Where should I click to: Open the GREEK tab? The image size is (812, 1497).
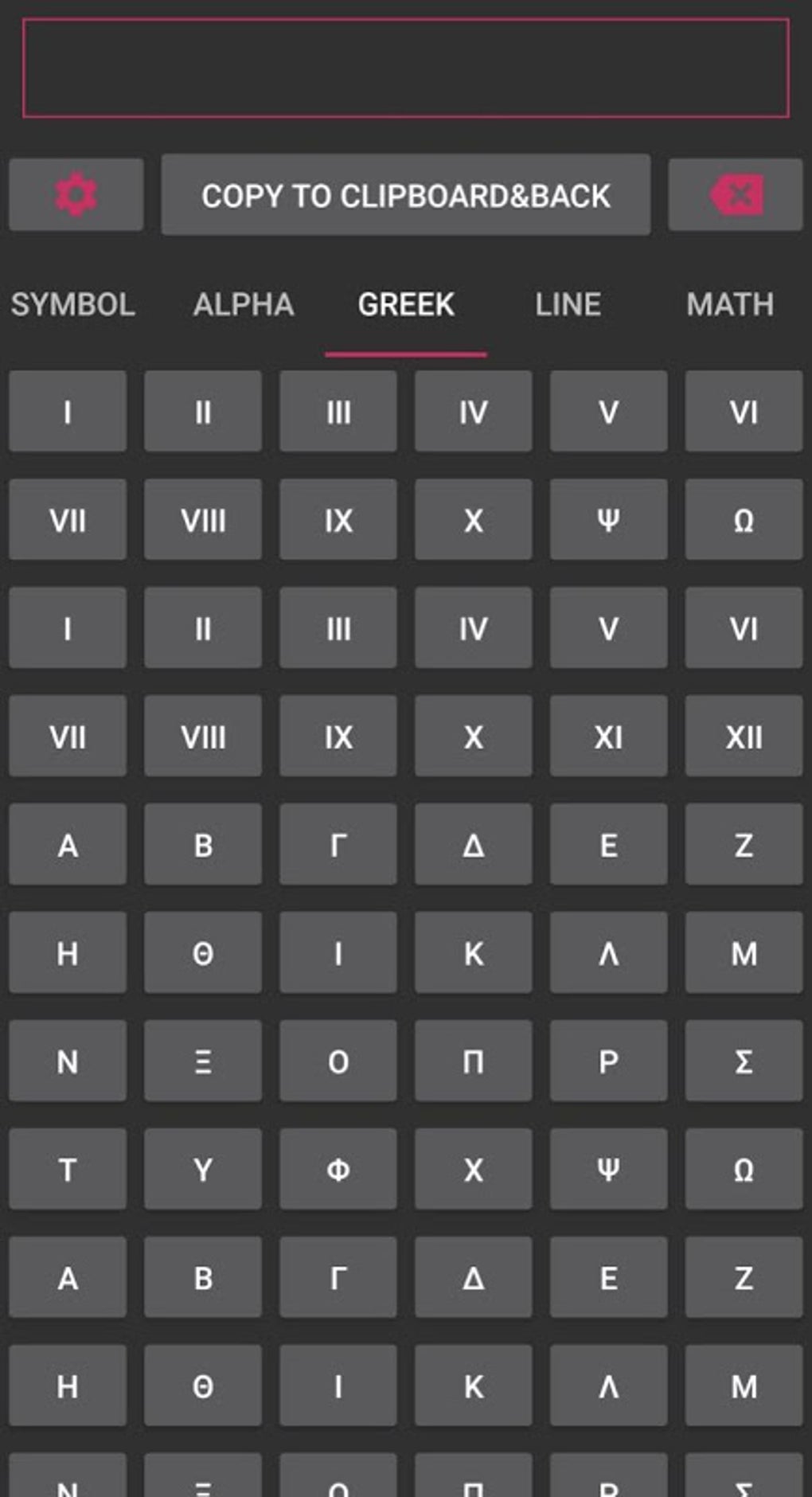pos(406,304)
